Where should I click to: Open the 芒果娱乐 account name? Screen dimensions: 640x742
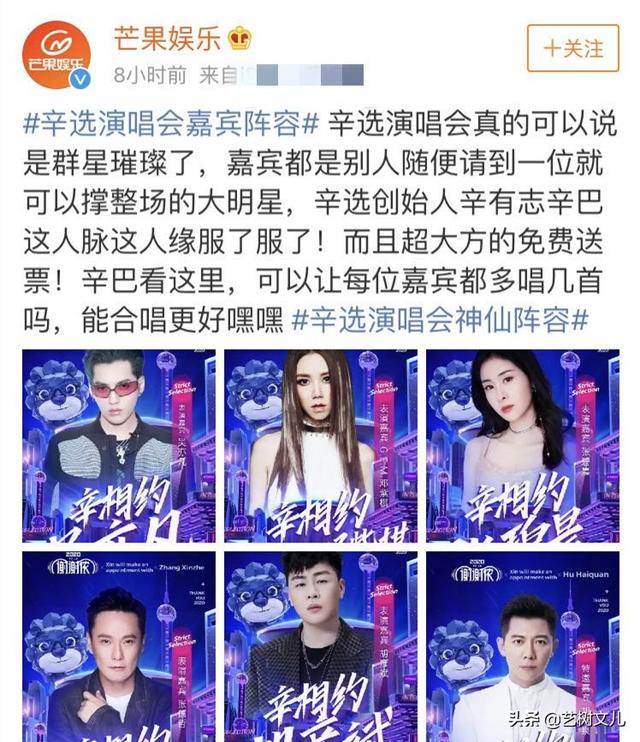click(160, 38)
